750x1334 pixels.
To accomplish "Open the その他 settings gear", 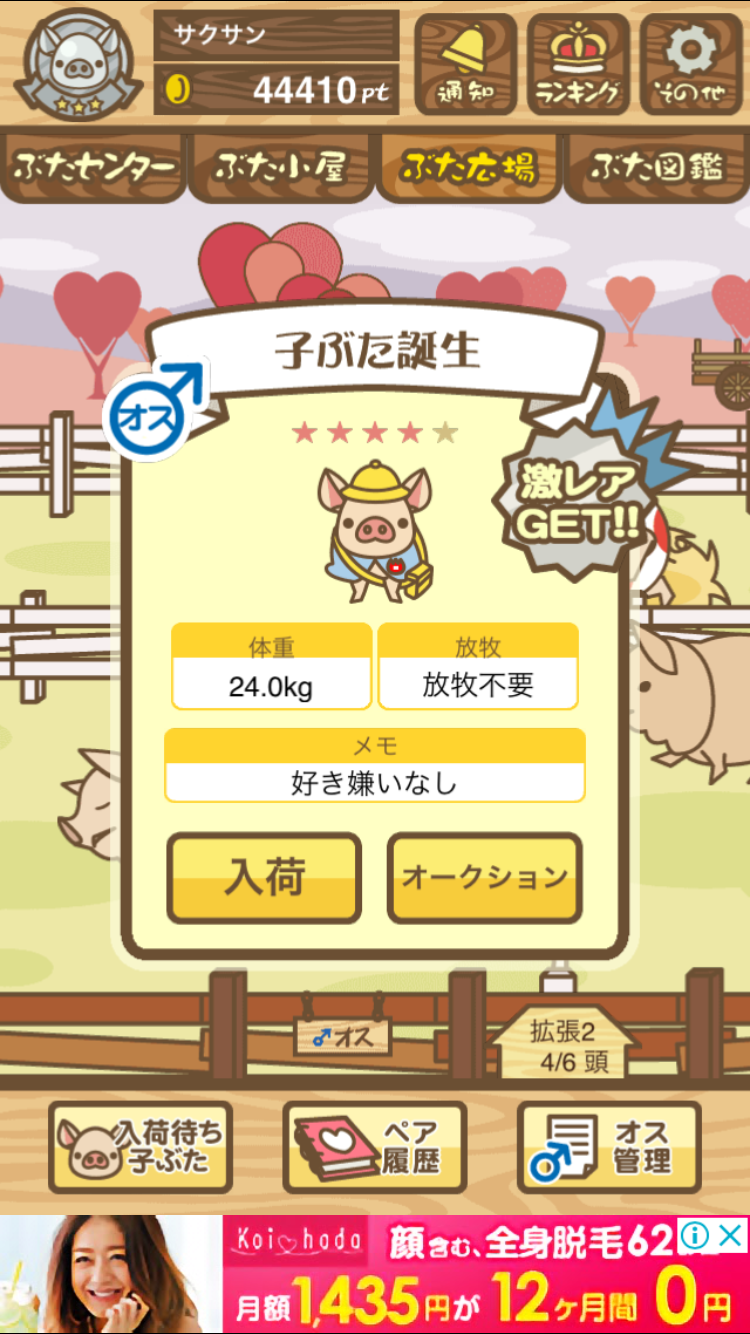I will pyautogui.click(x=692, y=63).
